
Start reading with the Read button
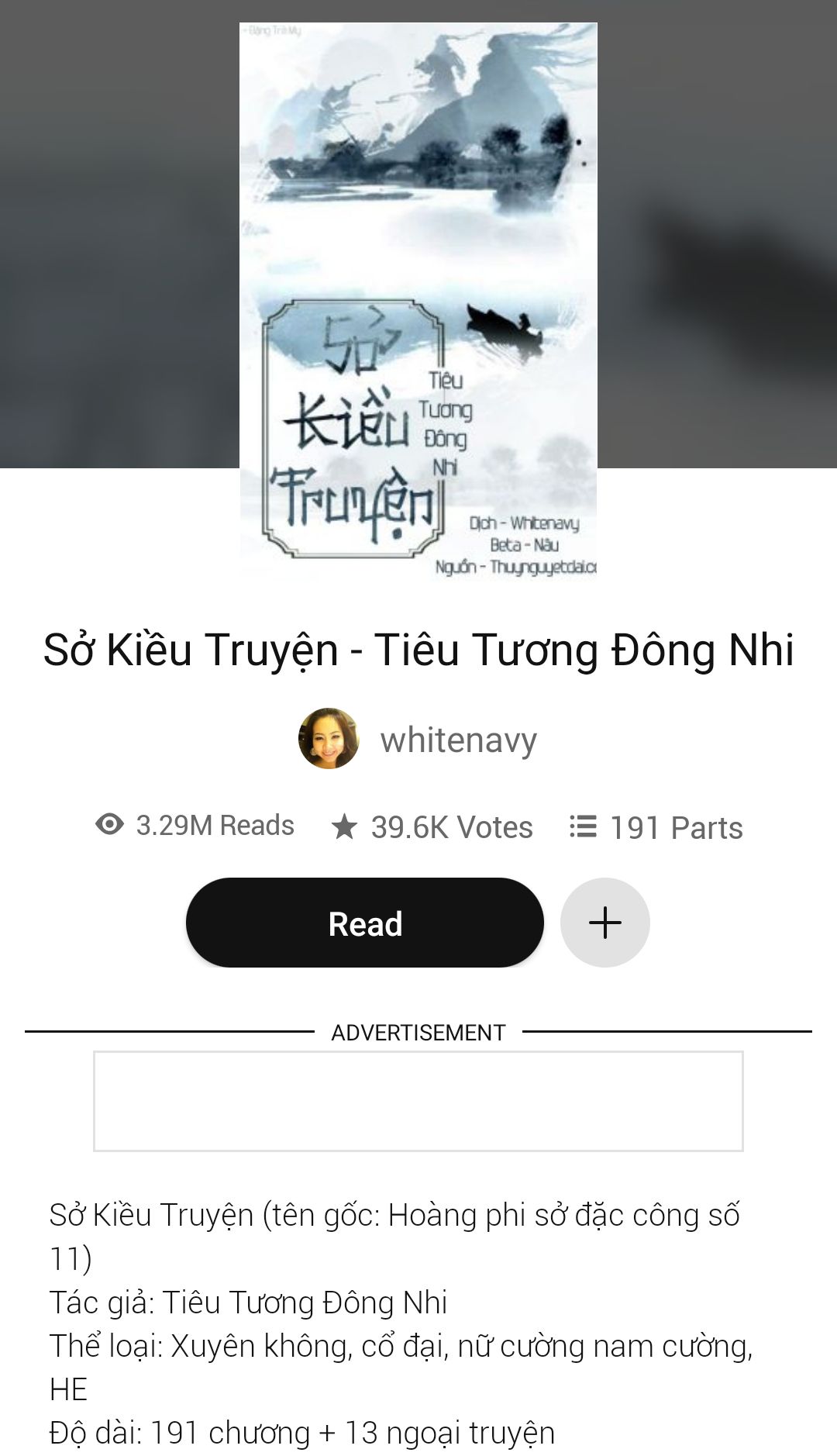tap(364, 923)
